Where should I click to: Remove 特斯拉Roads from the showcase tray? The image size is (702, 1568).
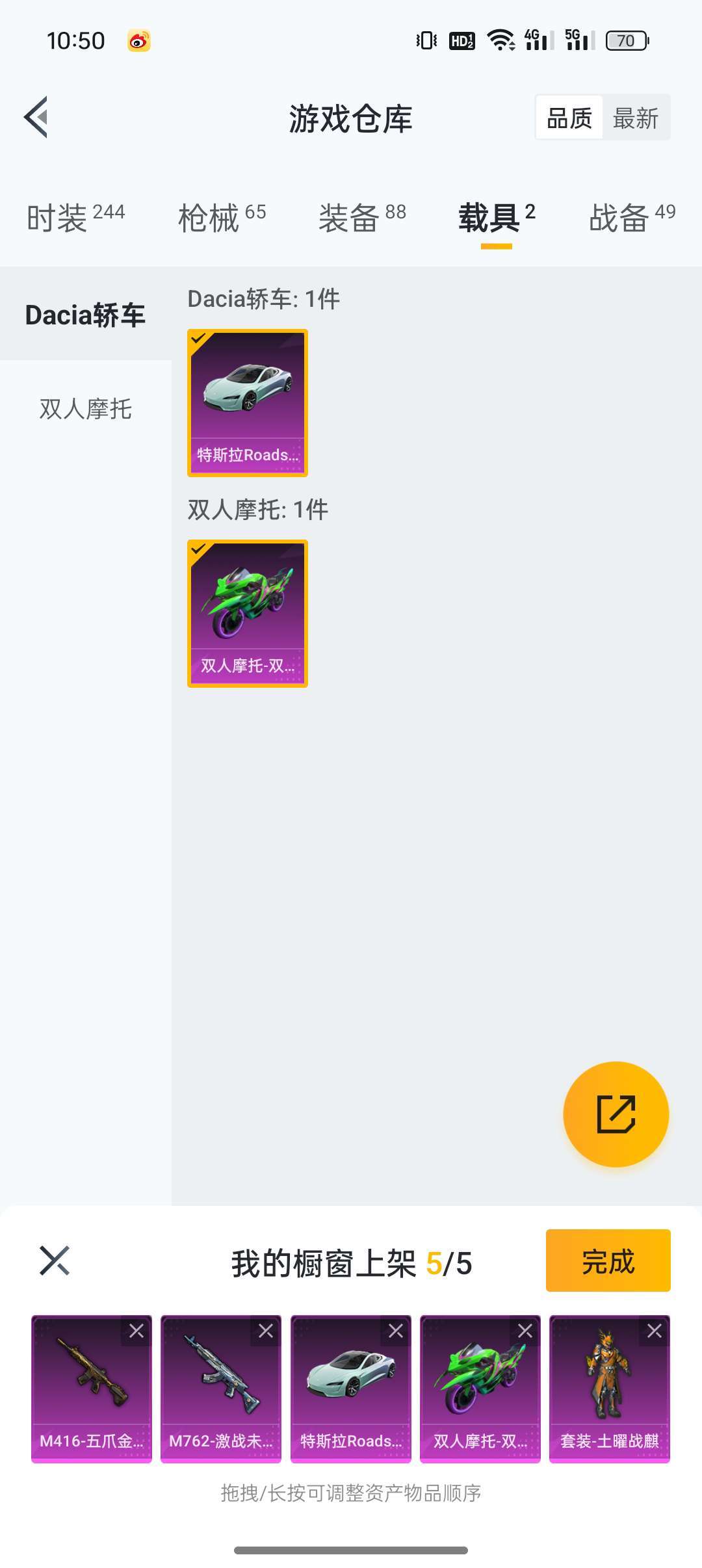(396, 1331)
